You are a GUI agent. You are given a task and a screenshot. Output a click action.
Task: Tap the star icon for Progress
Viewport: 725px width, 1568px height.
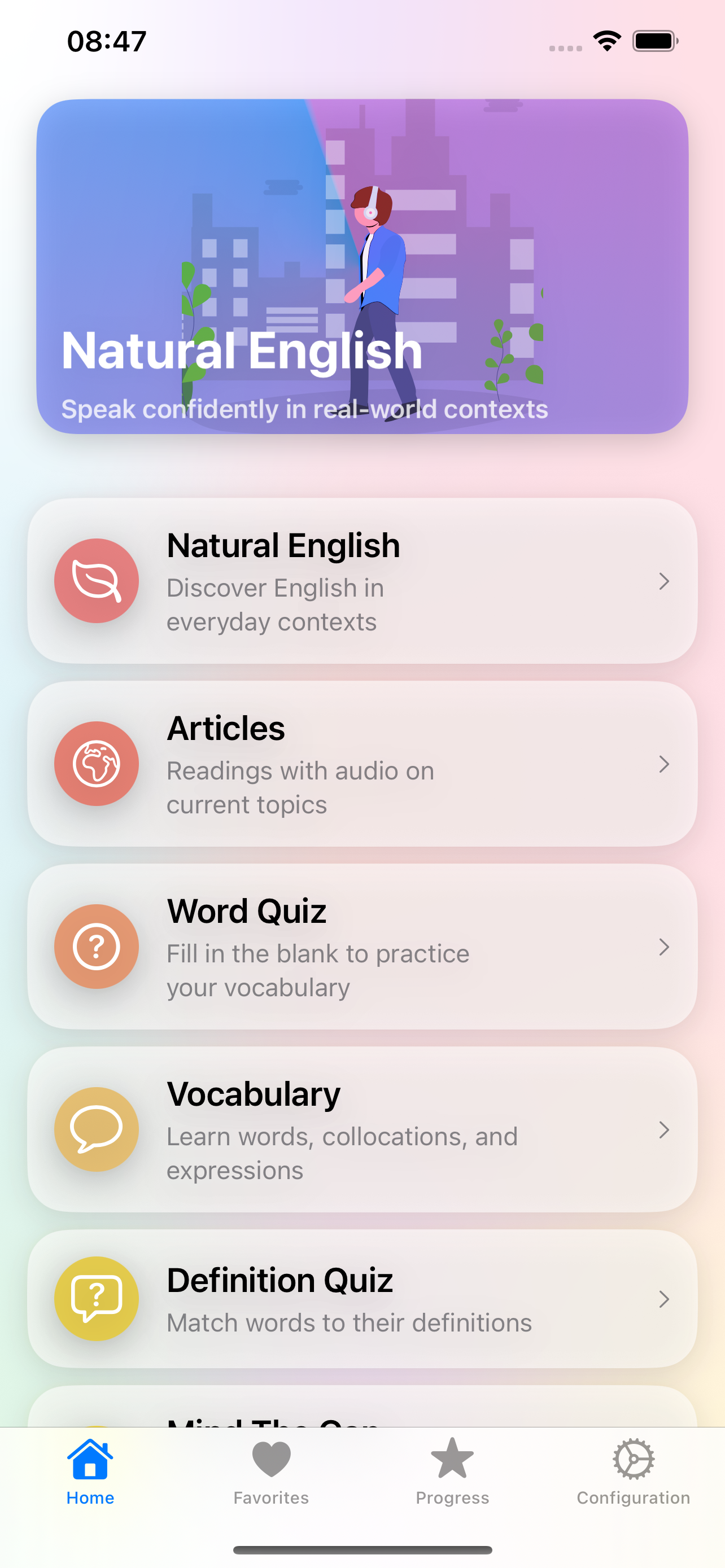click(453, 1458)
